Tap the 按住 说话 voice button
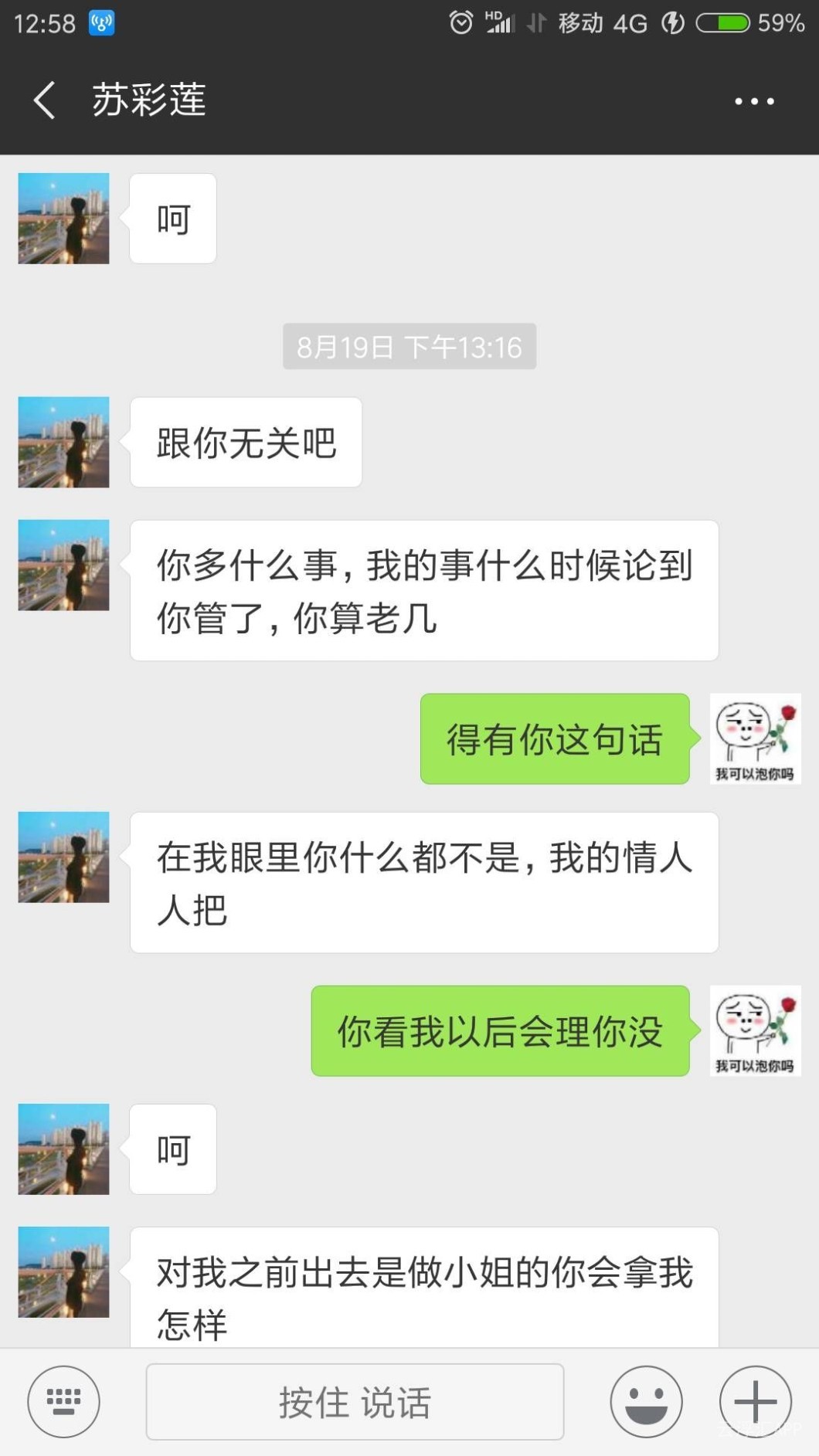This screenshot has width=819, height=1456. pos(355,1401)
